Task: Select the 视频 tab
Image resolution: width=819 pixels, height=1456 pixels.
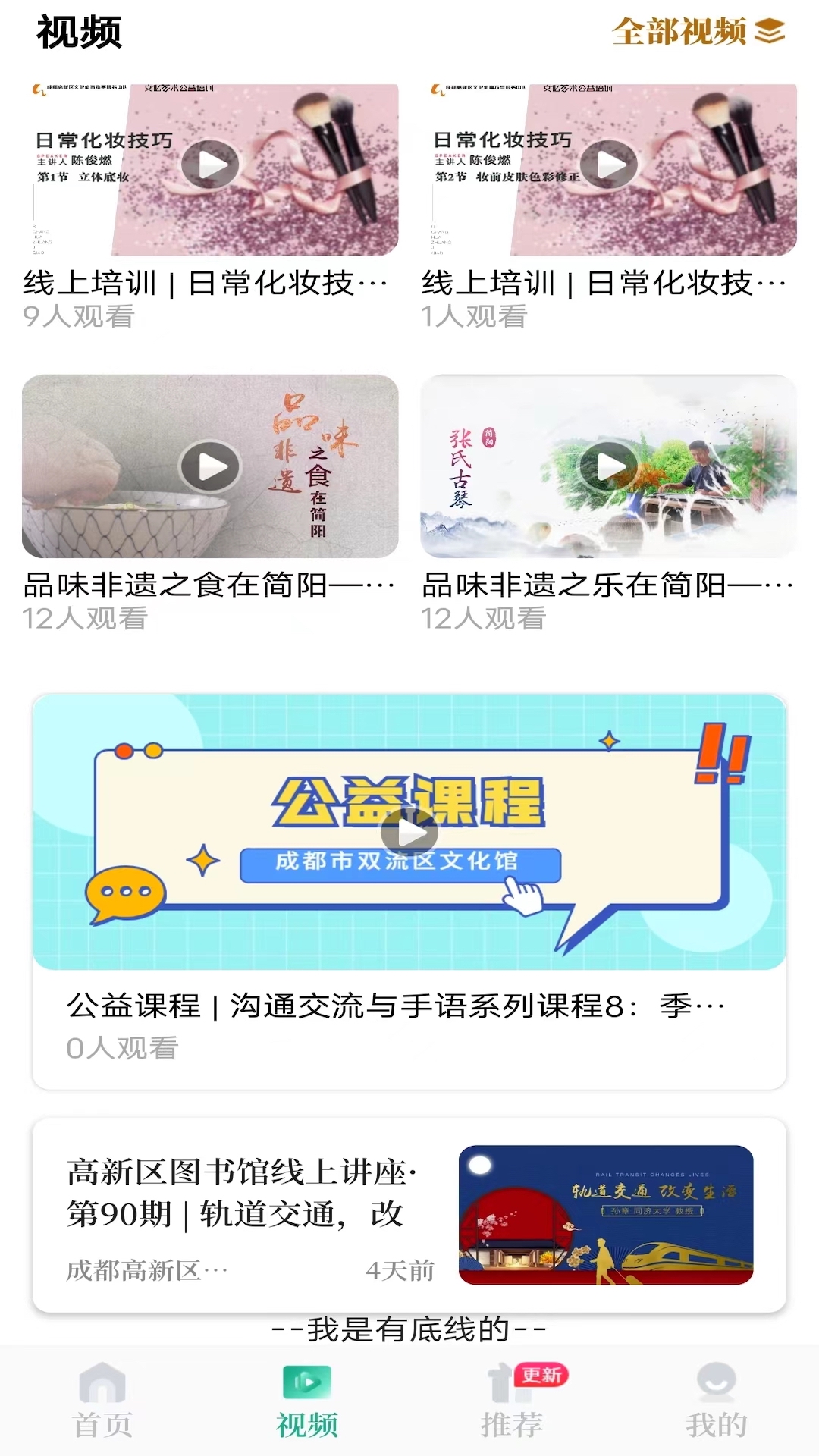Action: (x=307, y=1400)
